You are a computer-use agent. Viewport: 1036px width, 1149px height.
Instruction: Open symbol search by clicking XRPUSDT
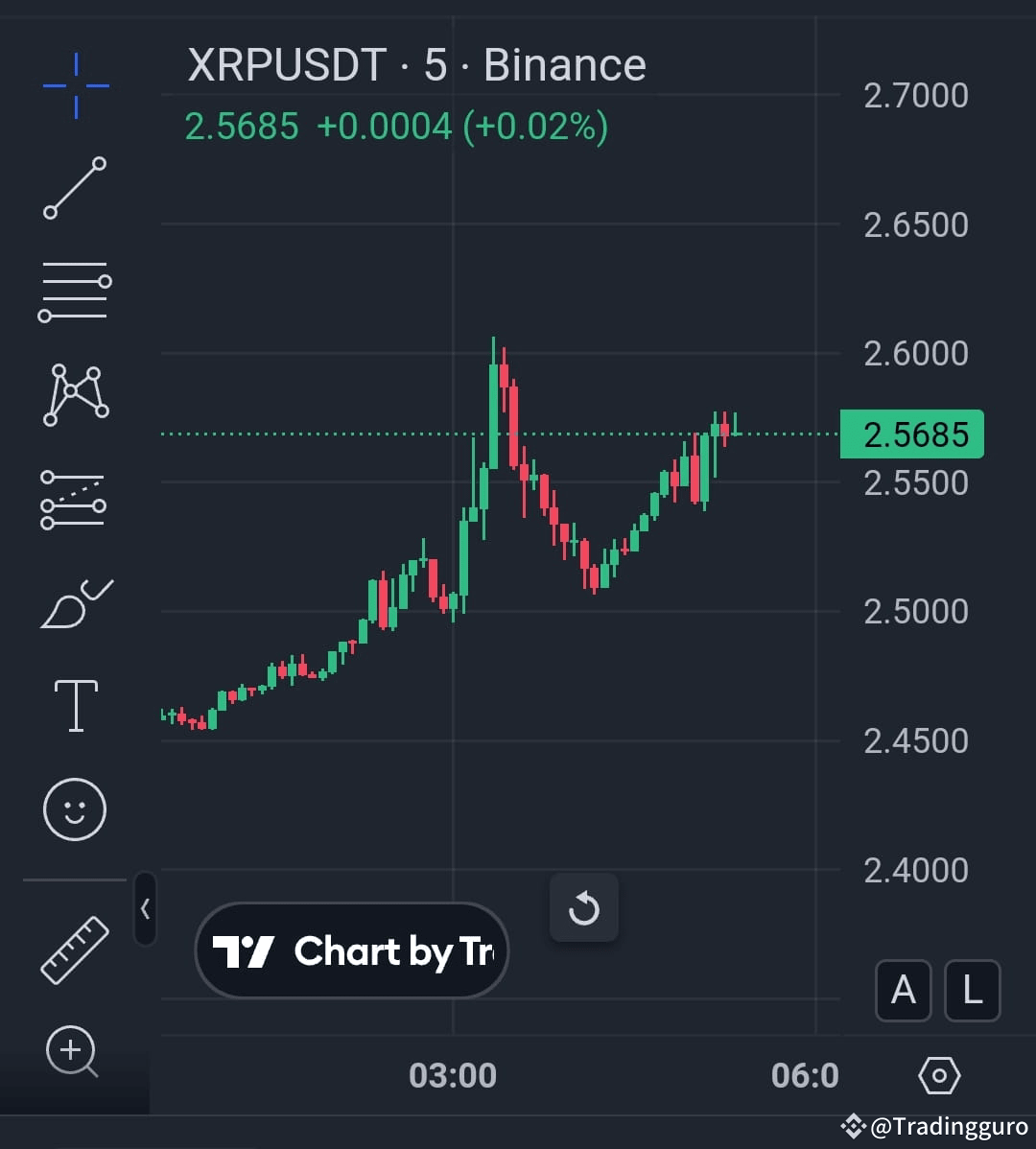pyautogui.click(x=283, y=65)
